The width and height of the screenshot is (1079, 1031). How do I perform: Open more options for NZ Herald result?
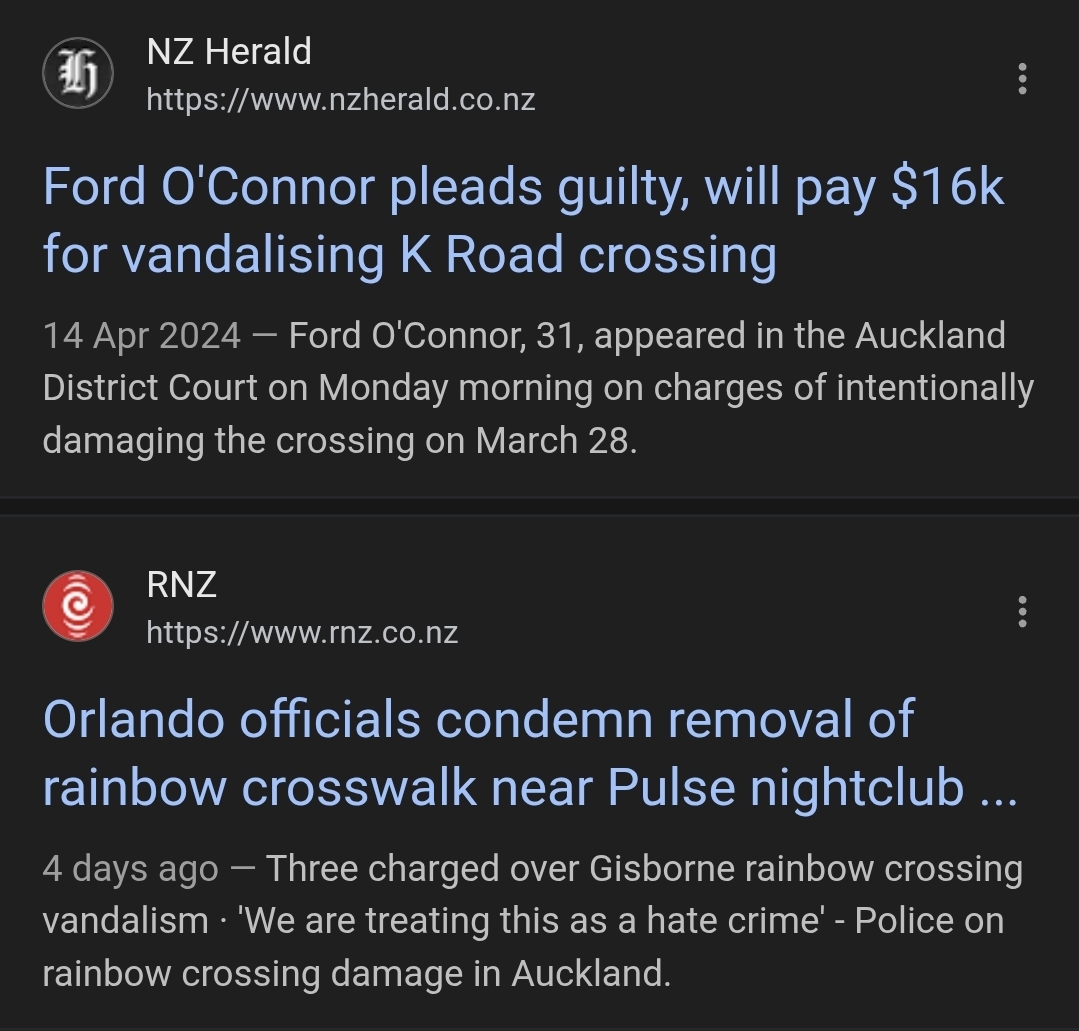click(x=1021, y=78)
